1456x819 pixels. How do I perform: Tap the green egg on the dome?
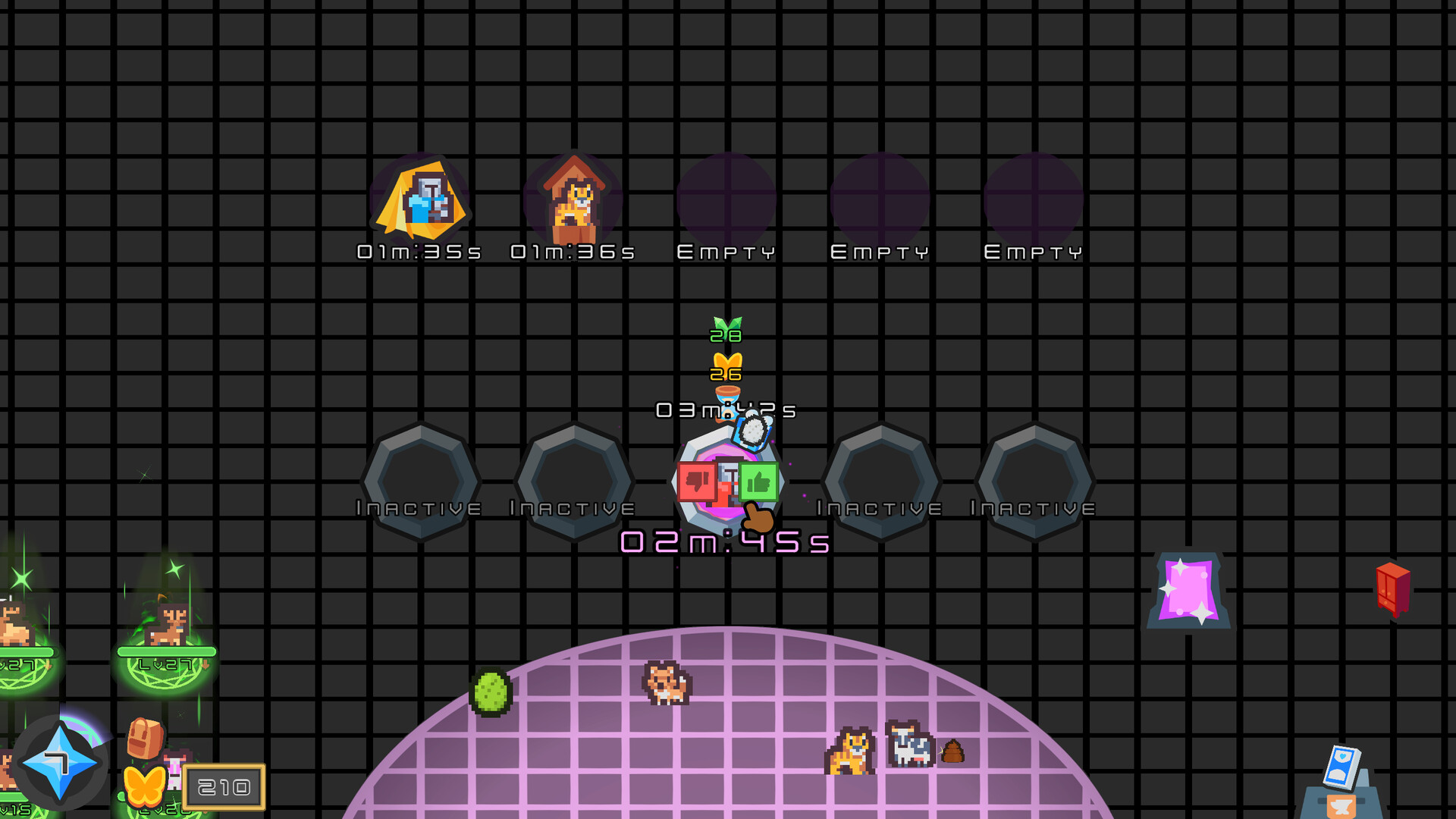tap(491, 692)
